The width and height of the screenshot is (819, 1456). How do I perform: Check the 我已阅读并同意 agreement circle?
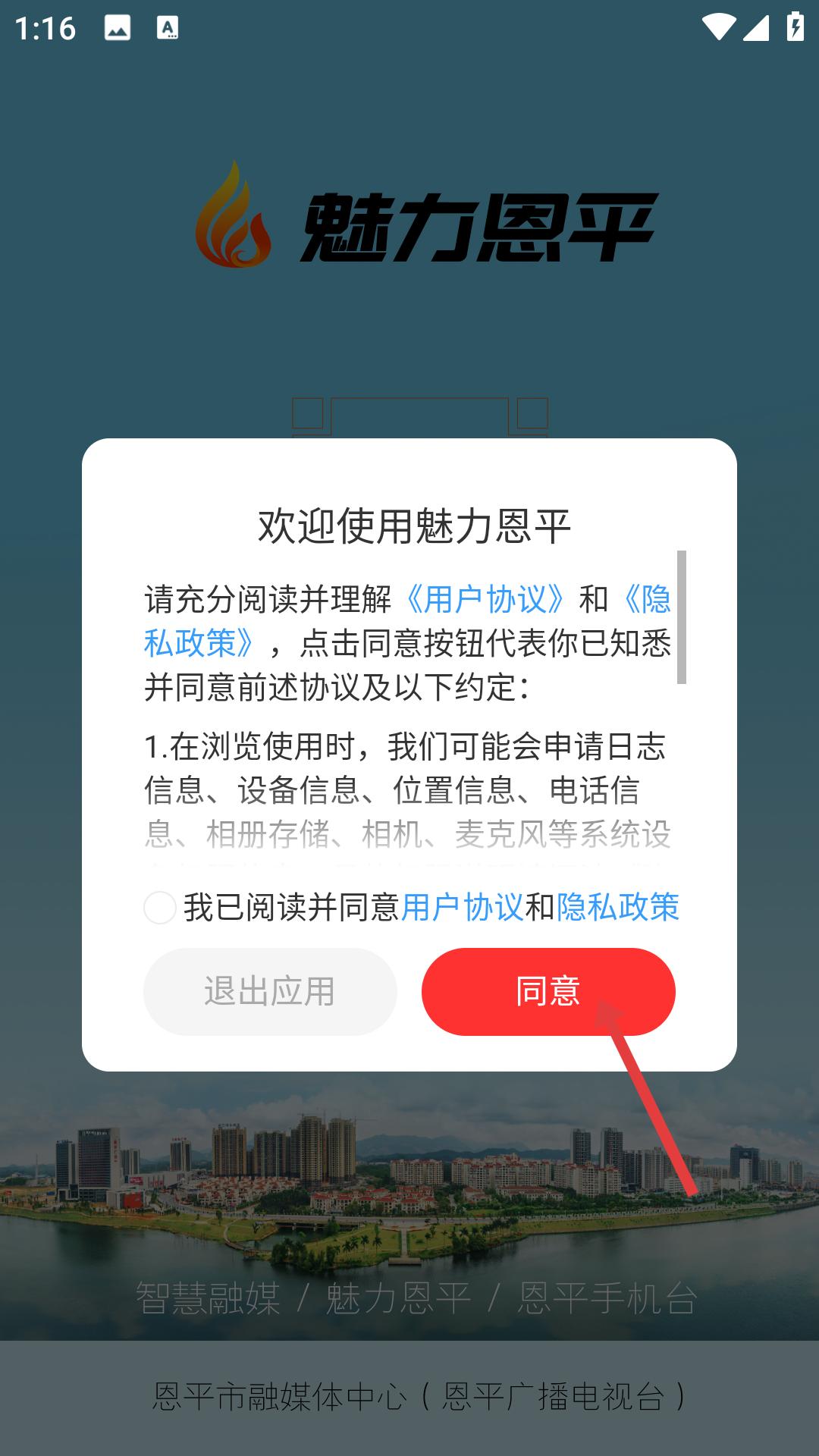point(160,908)
